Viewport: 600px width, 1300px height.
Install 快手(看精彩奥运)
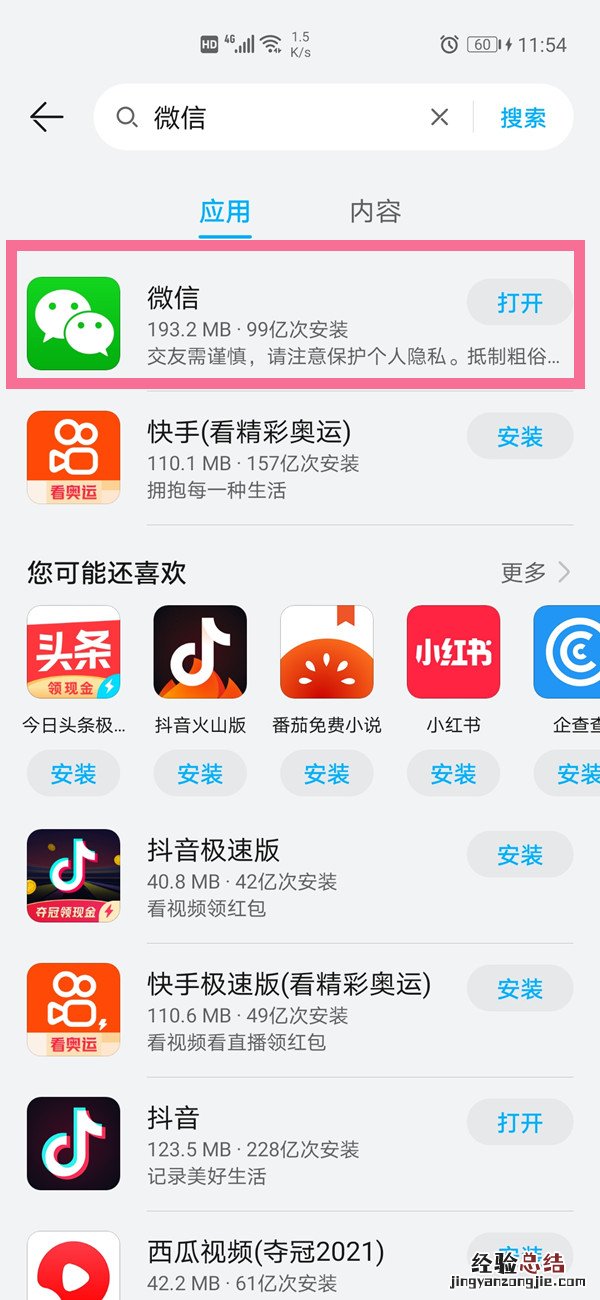pyautogui.click(x=520, y=437)
